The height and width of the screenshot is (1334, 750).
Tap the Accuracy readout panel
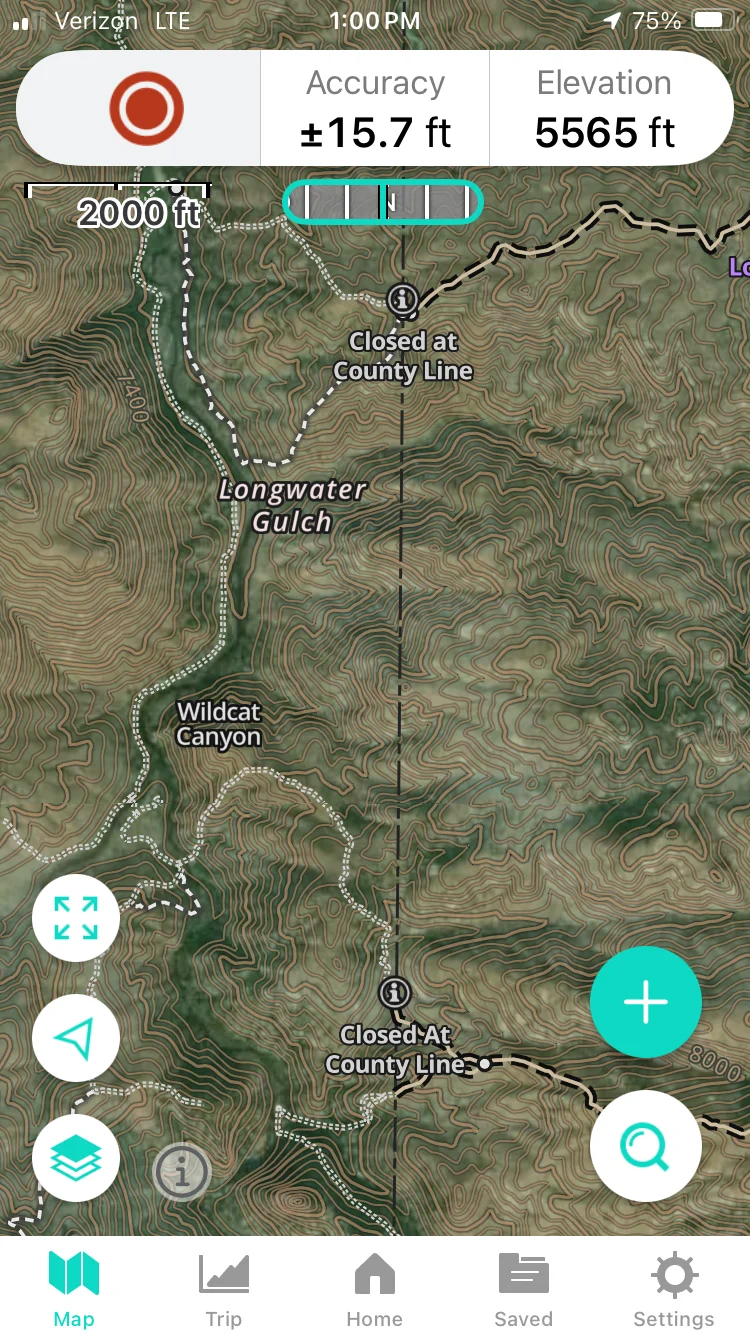(x=375, y=108)
